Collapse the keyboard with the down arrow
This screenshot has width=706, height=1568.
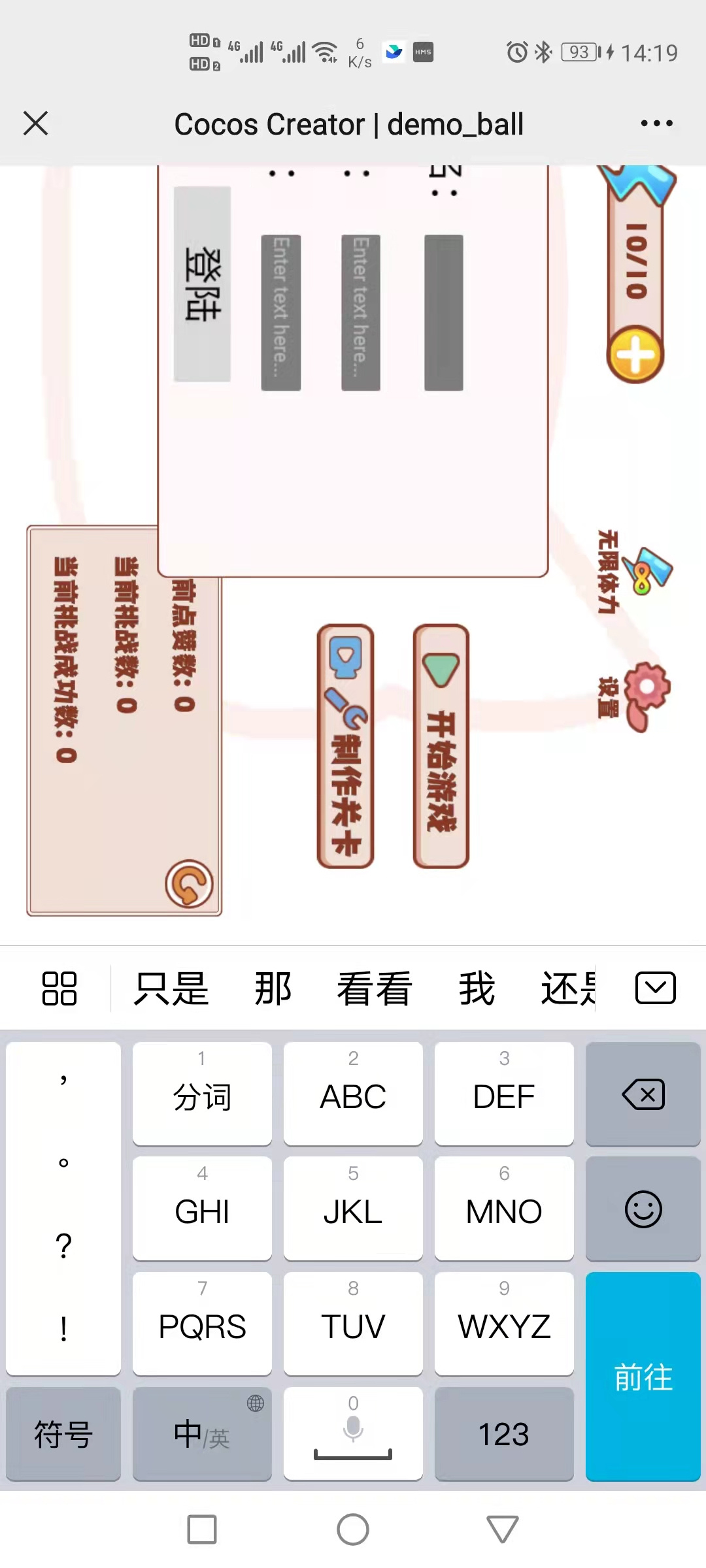coord(655,987)
